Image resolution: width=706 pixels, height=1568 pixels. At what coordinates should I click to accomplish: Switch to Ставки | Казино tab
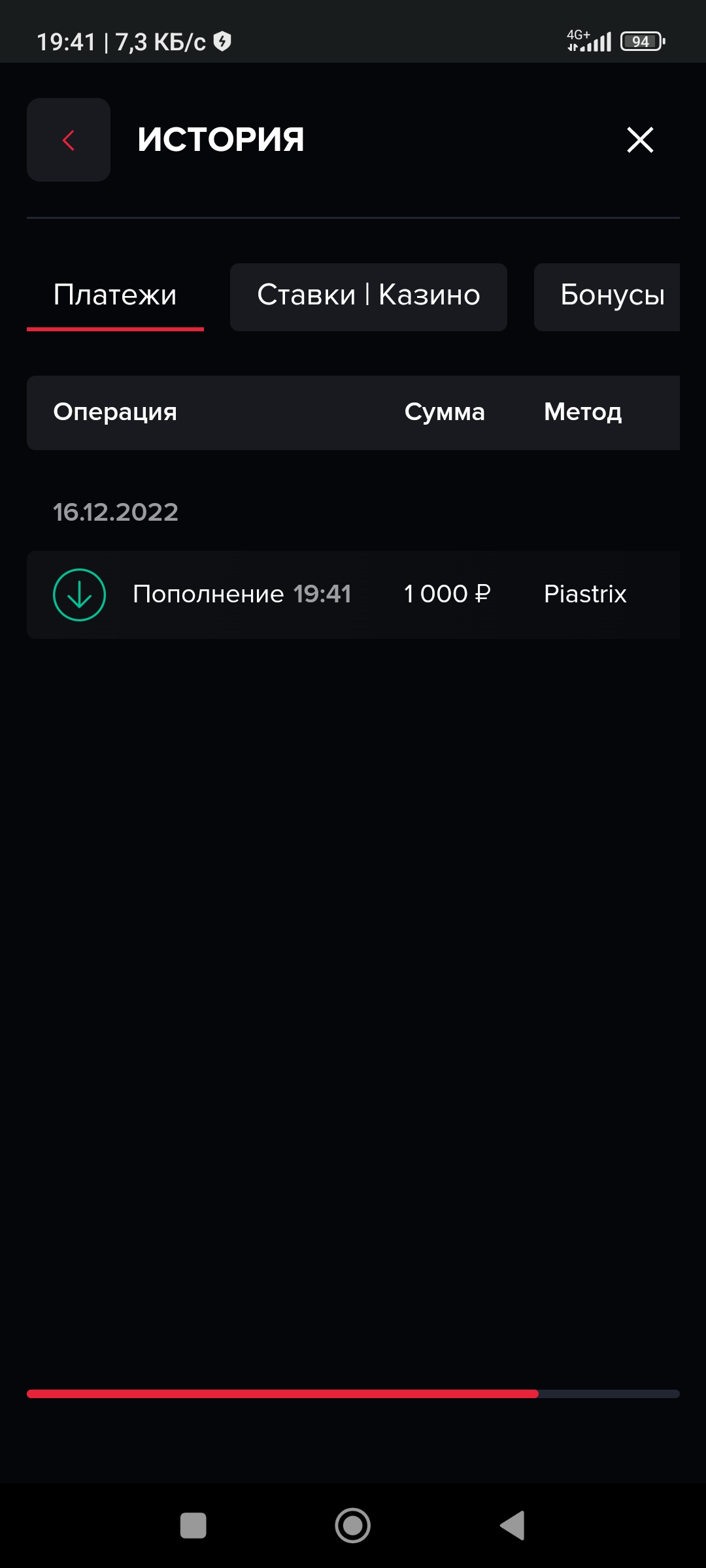369,297
